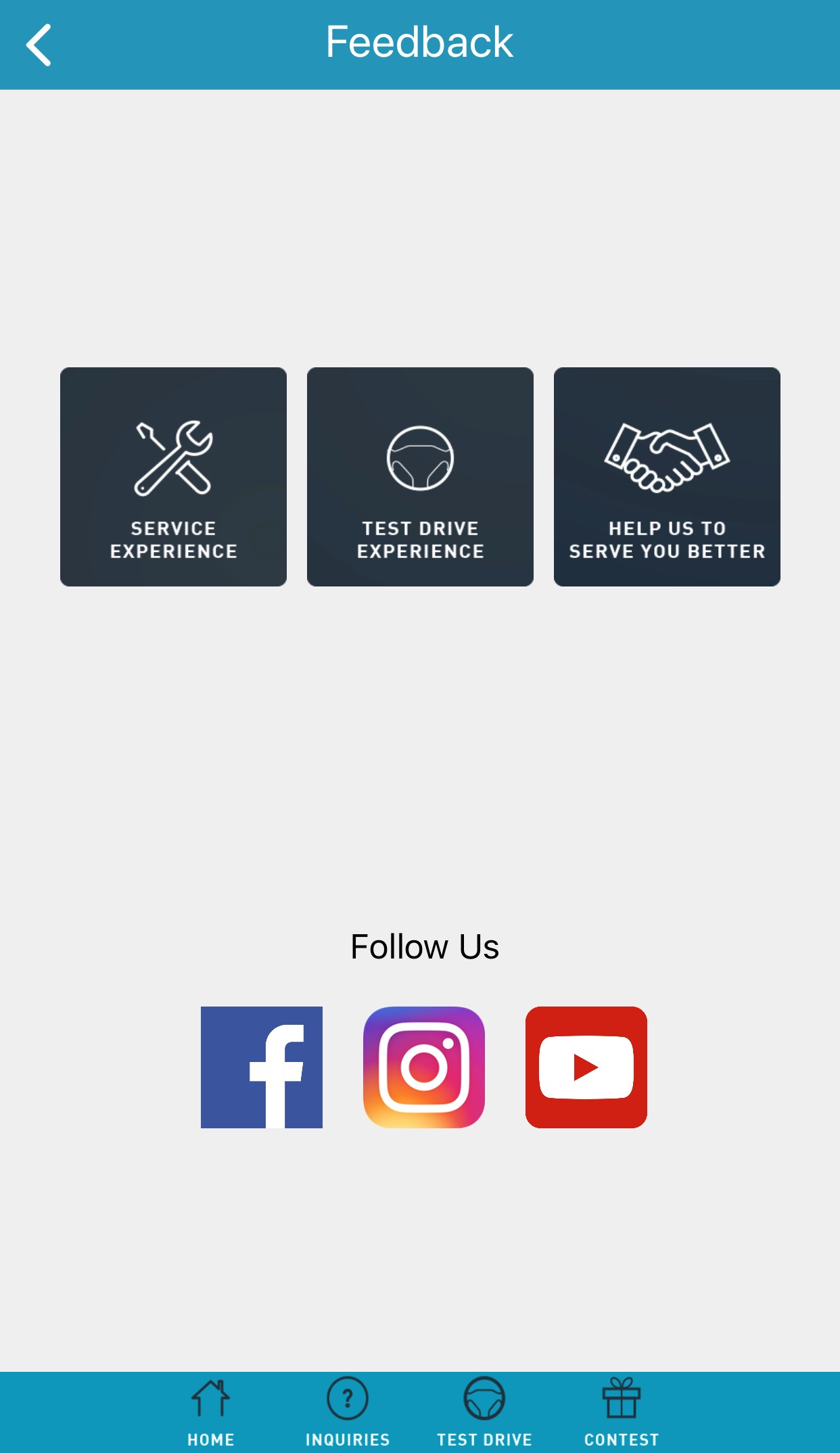Visit the Facebook page
The image size is (840, 1453).
(x=262, y=1067)
